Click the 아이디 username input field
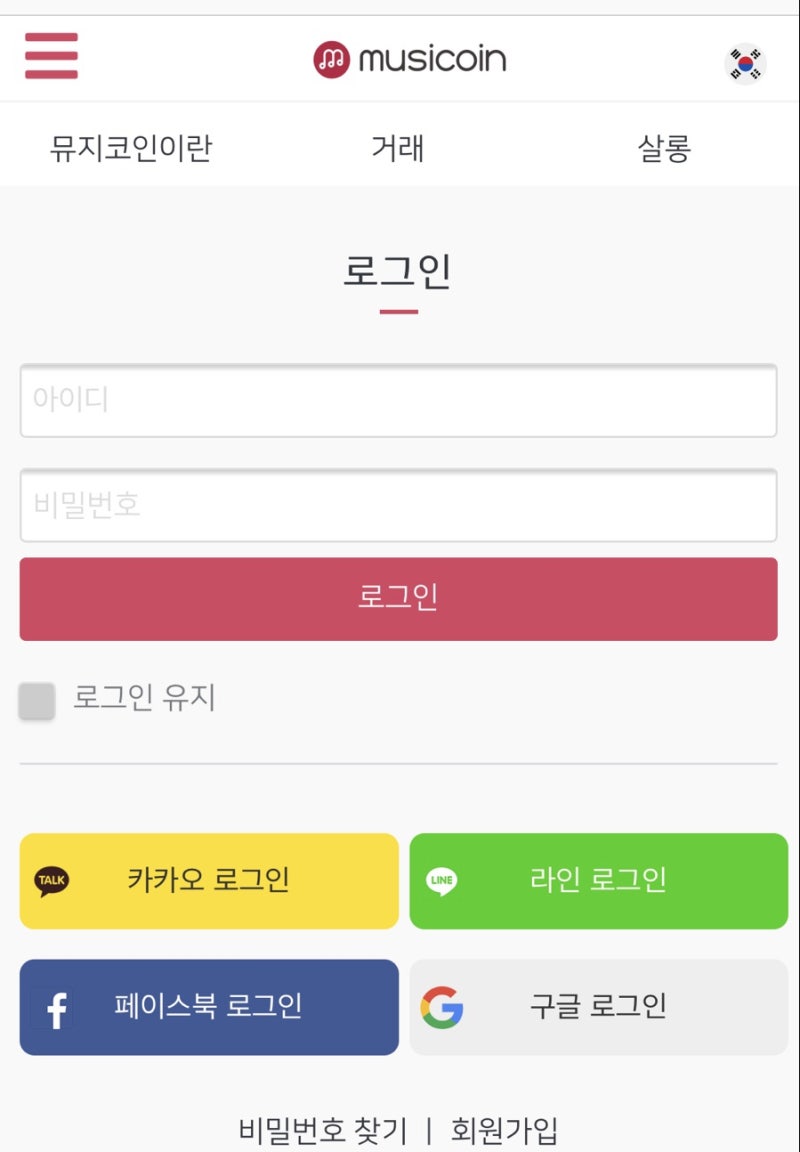This screenshot has width=800, height=1152. click(399, 401)
